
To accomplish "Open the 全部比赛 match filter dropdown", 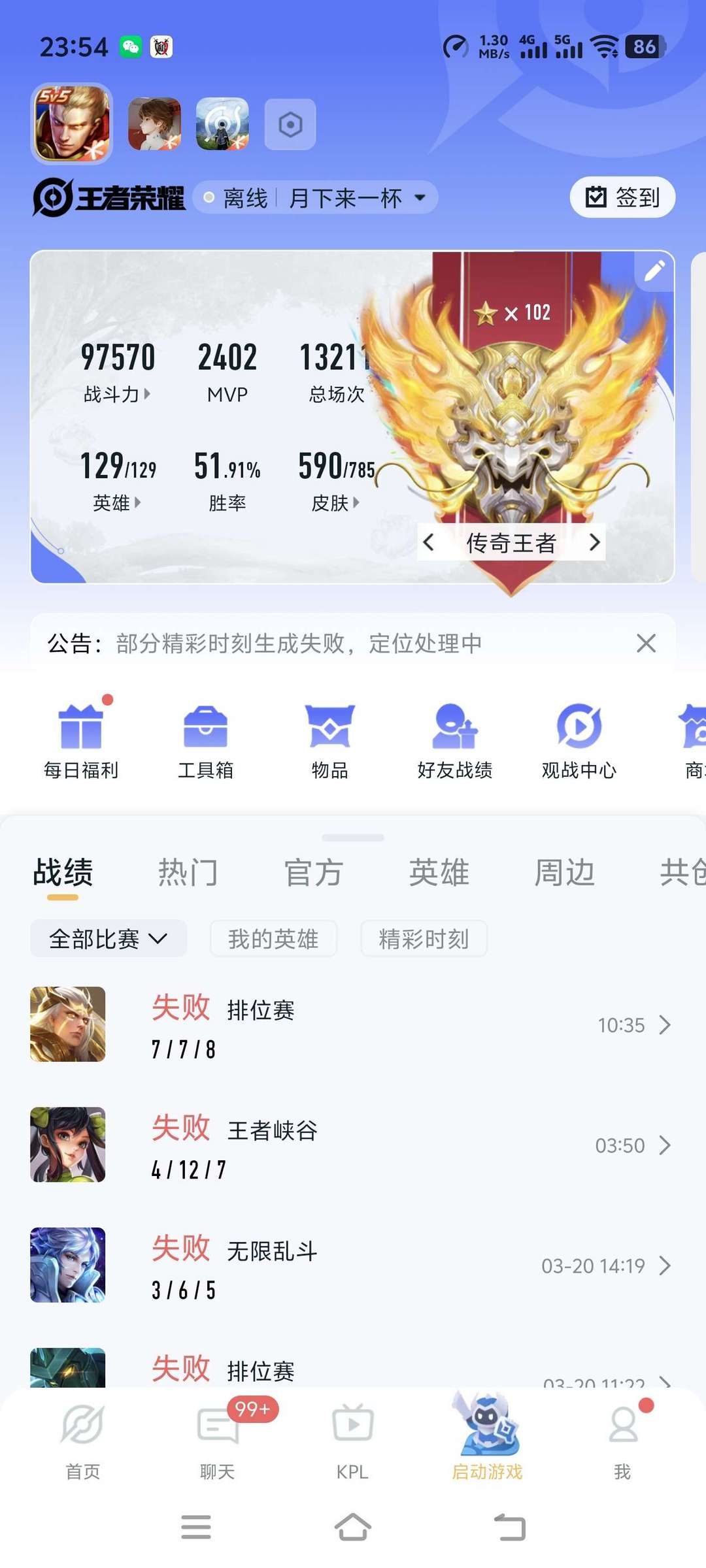I will point(109,938).
